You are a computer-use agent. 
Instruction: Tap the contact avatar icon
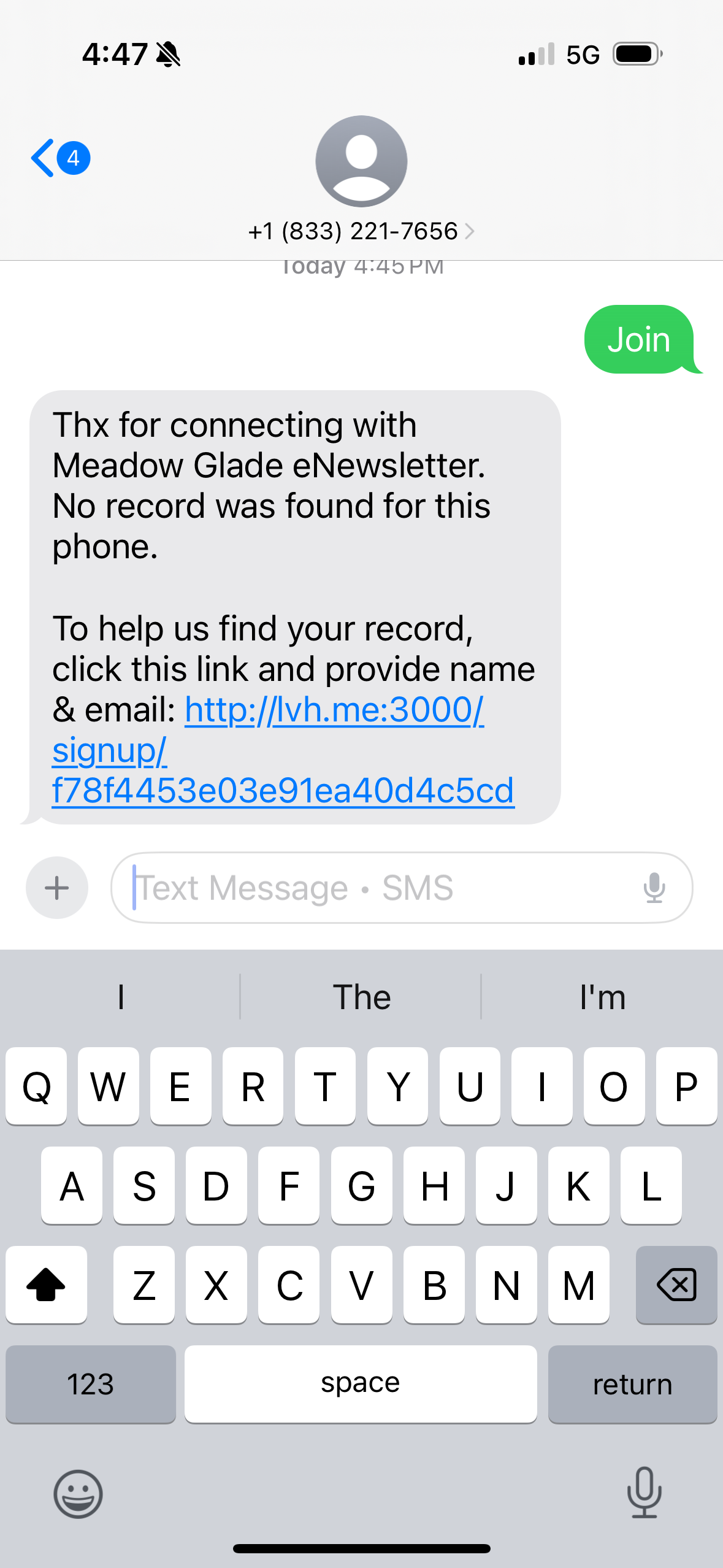click(361, 161)
